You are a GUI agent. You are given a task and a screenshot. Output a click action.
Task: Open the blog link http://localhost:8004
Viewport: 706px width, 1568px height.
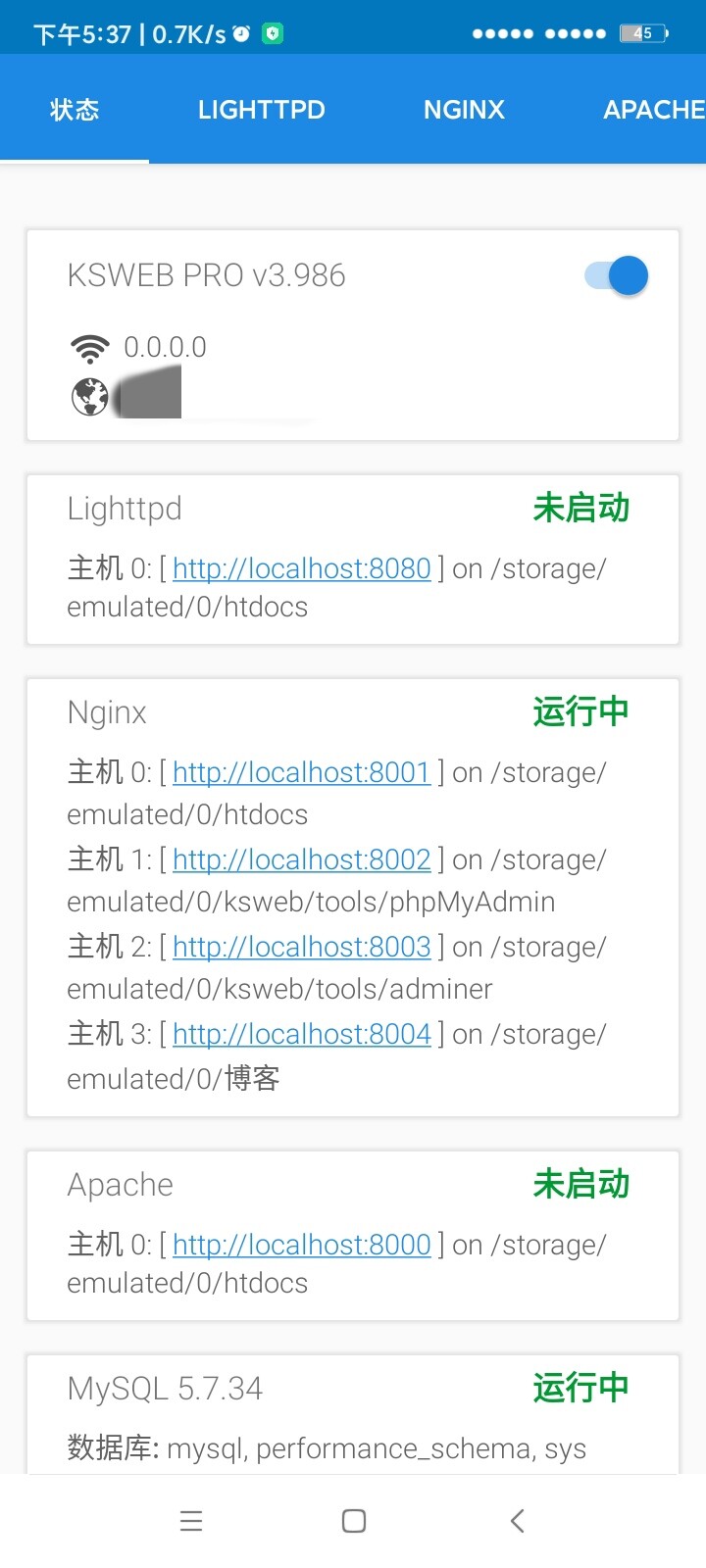301,1034
